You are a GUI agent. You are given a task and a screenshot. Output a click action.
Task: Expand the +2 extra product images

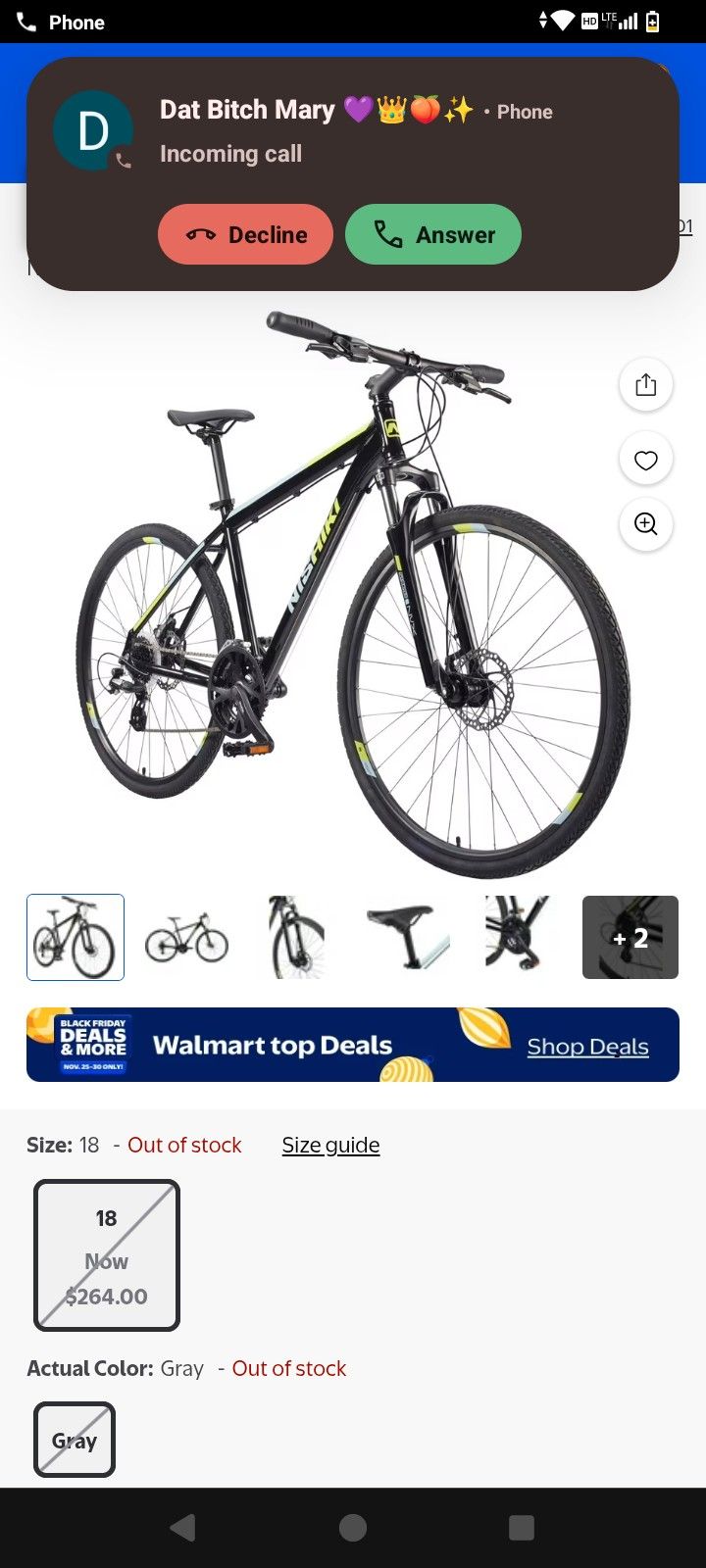point(630,937)
